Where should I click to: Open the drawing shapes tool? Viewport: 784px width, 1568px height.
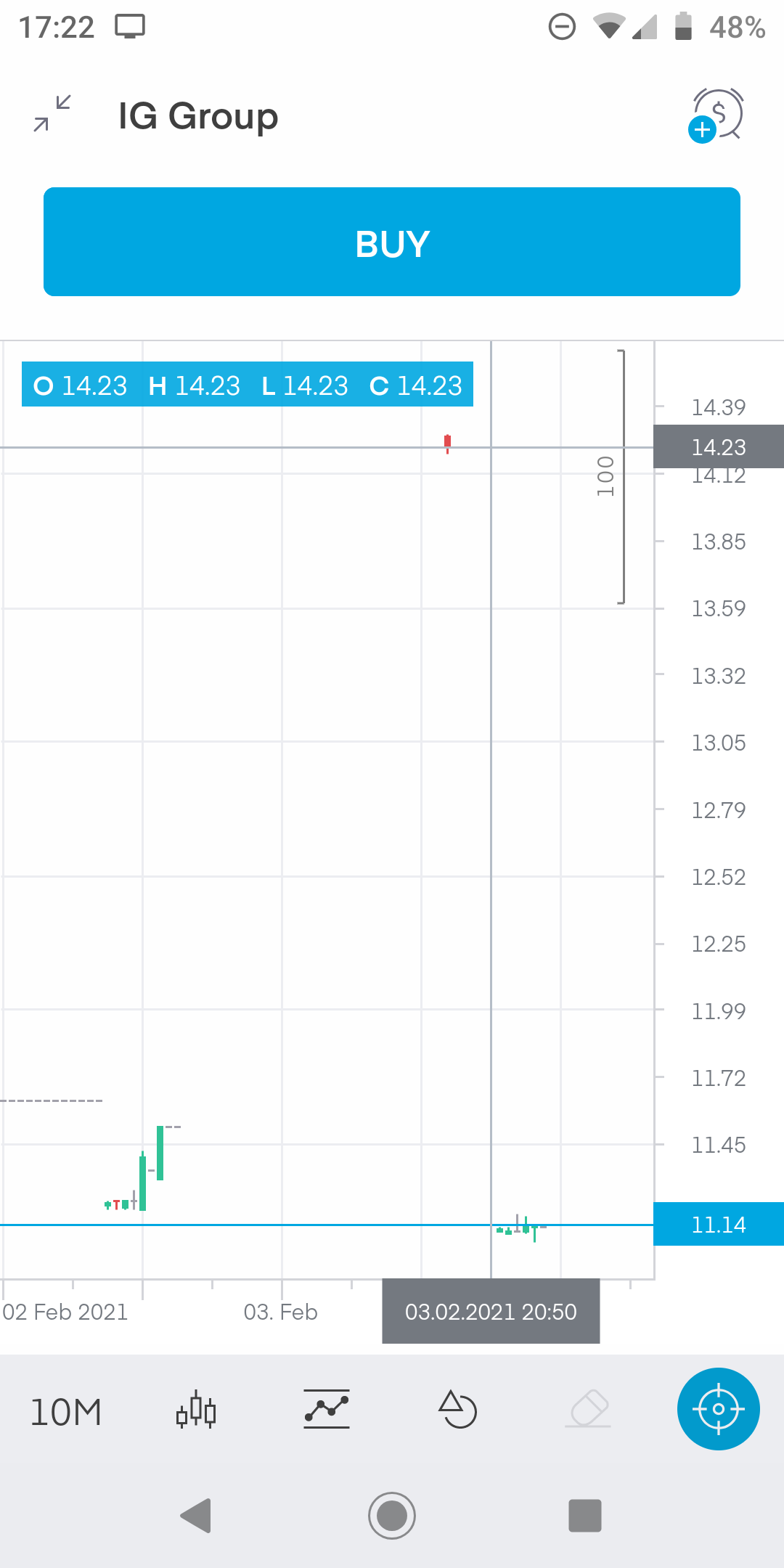tap(457, 1410)
